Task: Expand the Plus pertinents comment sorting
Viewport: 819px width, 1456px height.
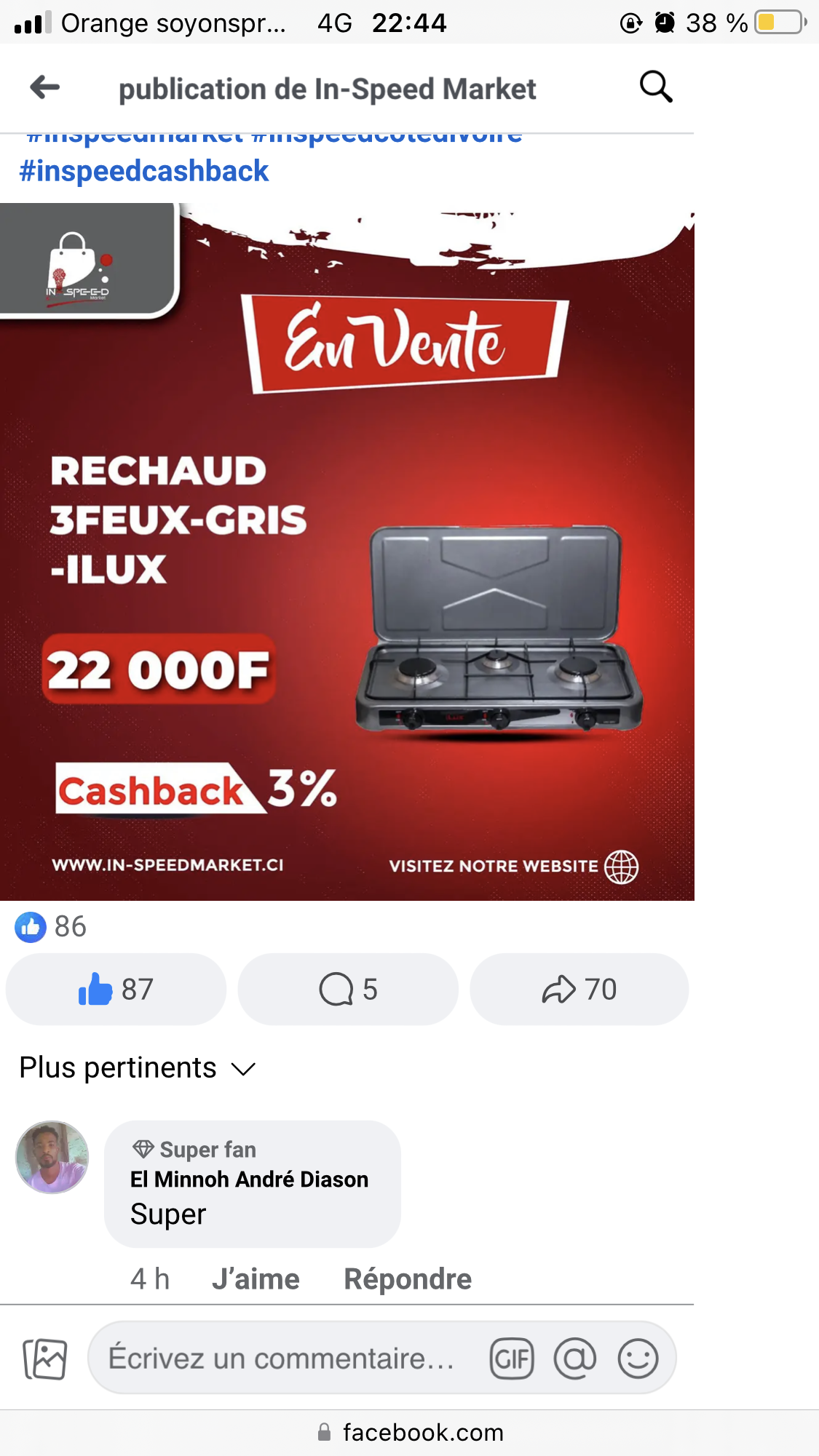Action: [138, 1068]
